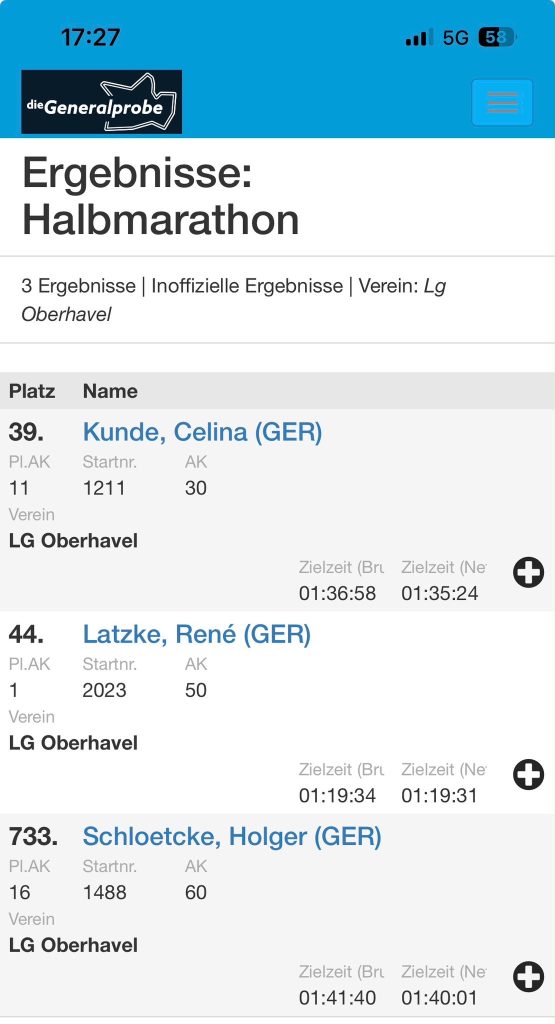This screenshot has width=555, height=1024.
Task: Expand the plus icon for René Latzke
Action: [528, 775]
